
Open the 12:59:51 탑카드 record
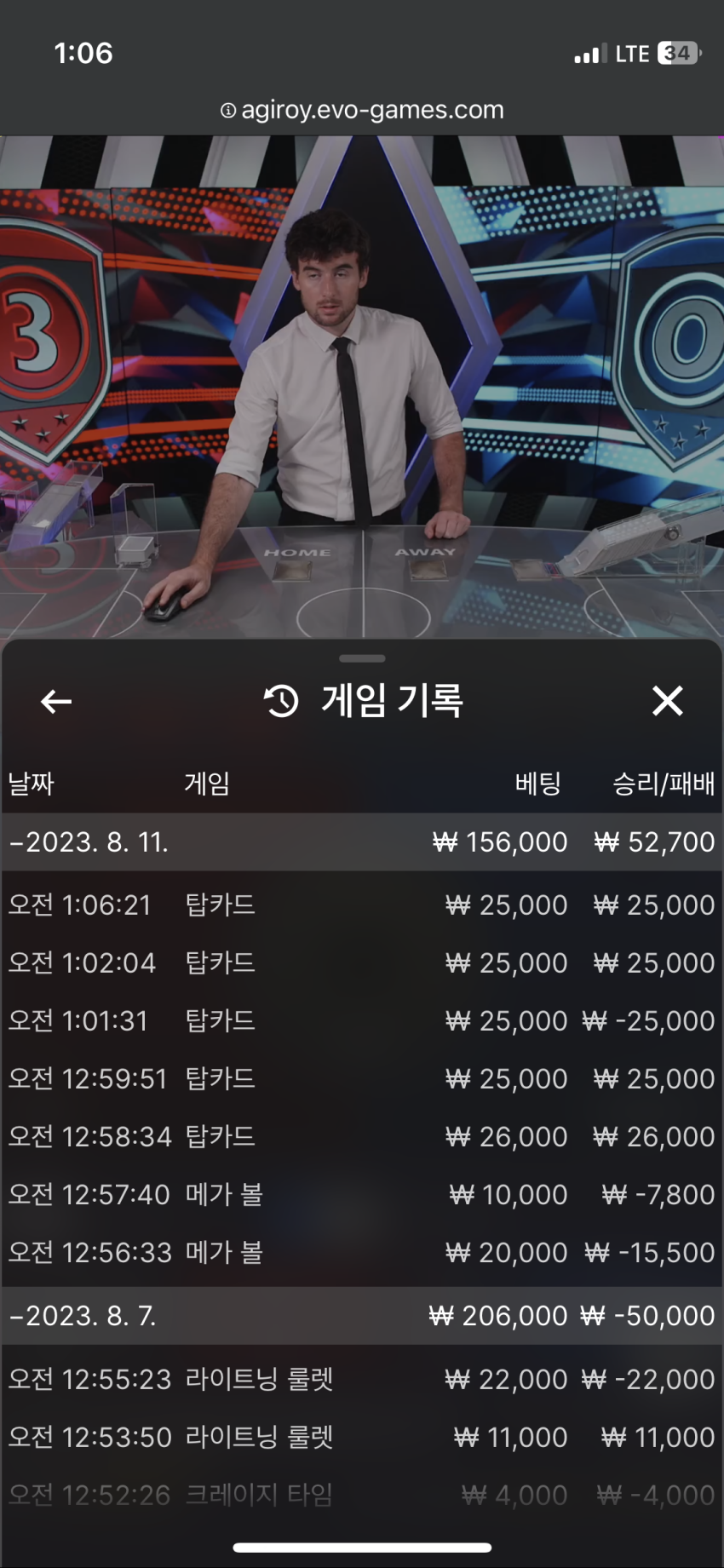[362, 1078]
